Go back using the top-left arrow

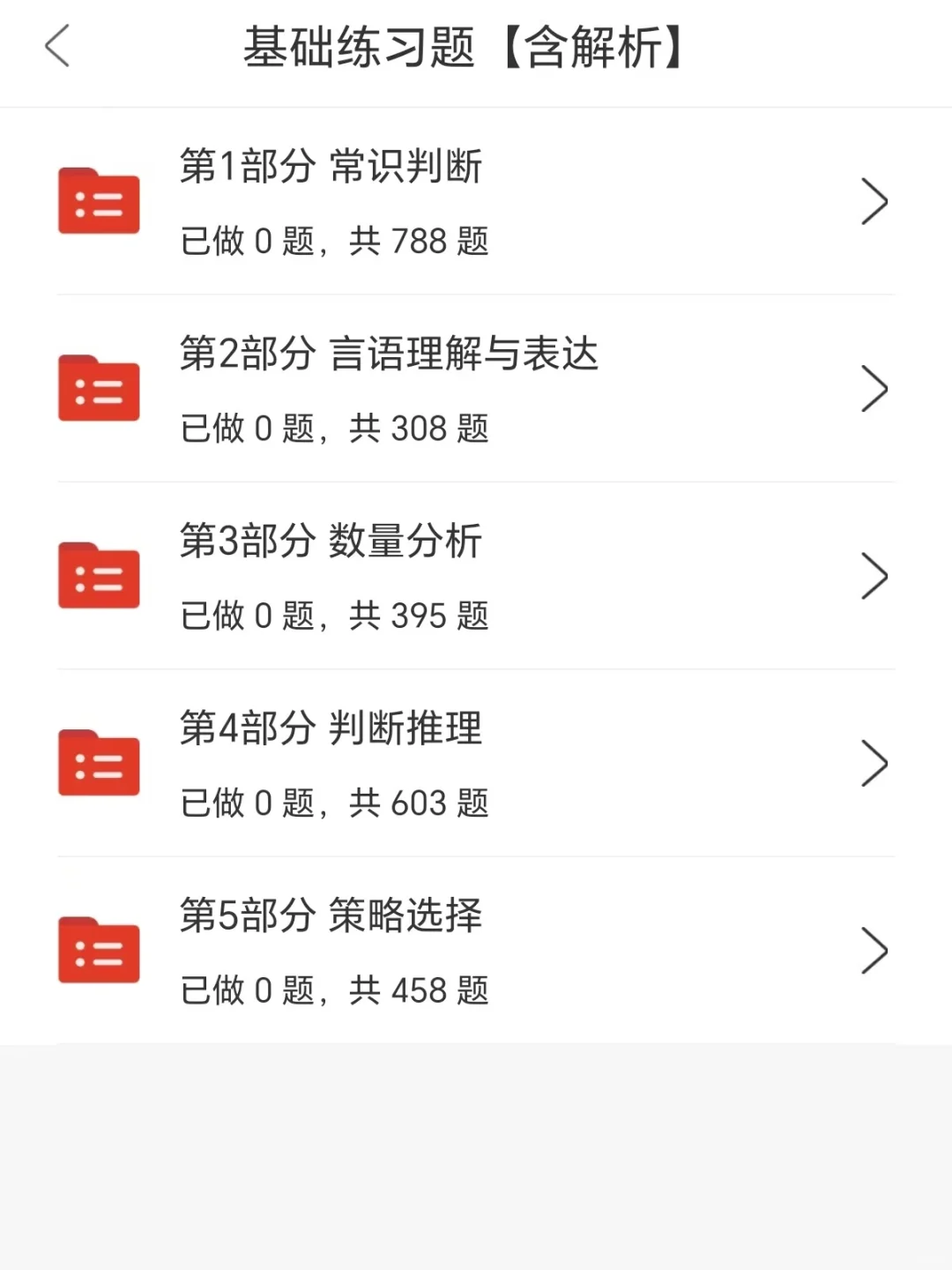point(57,47)
